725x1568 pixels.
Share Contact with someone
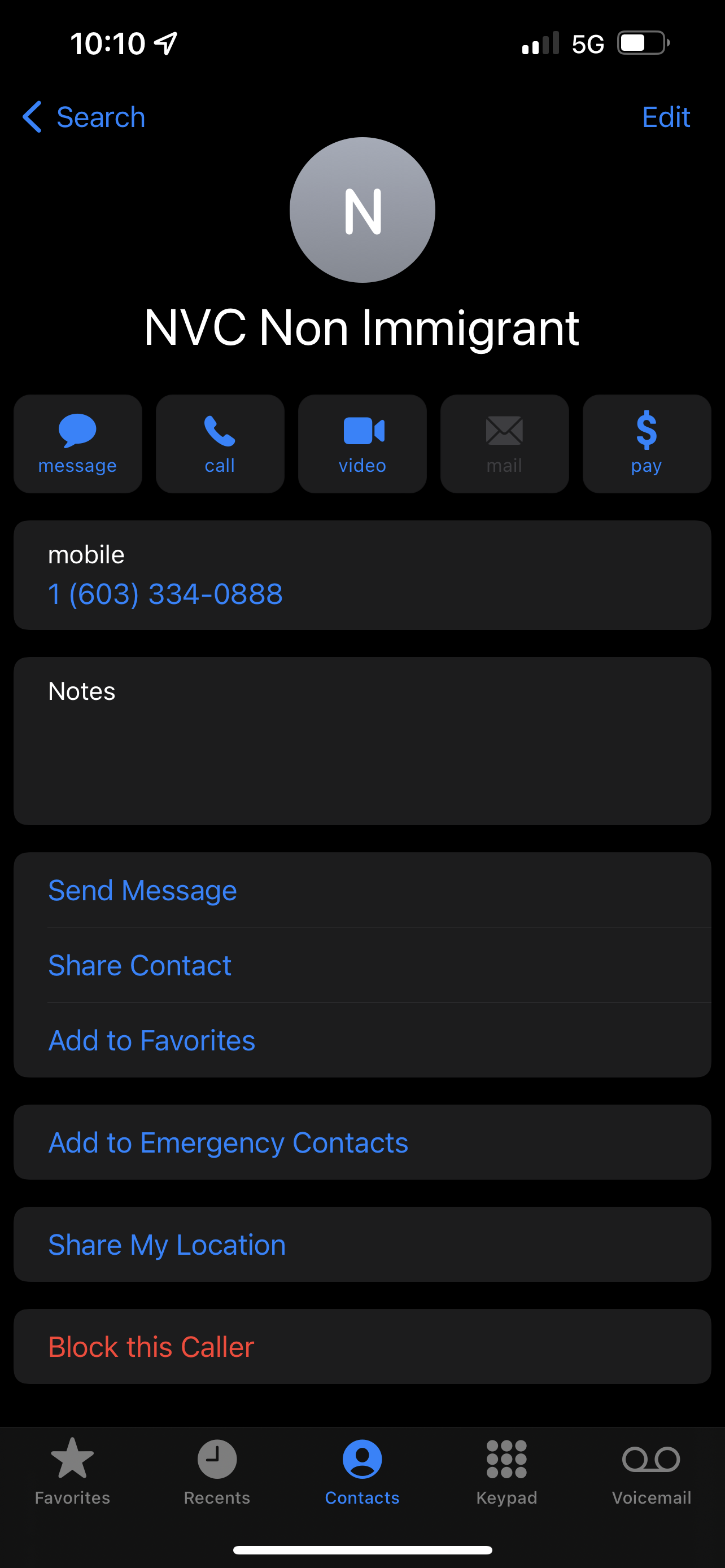click(x=362, y=965)
